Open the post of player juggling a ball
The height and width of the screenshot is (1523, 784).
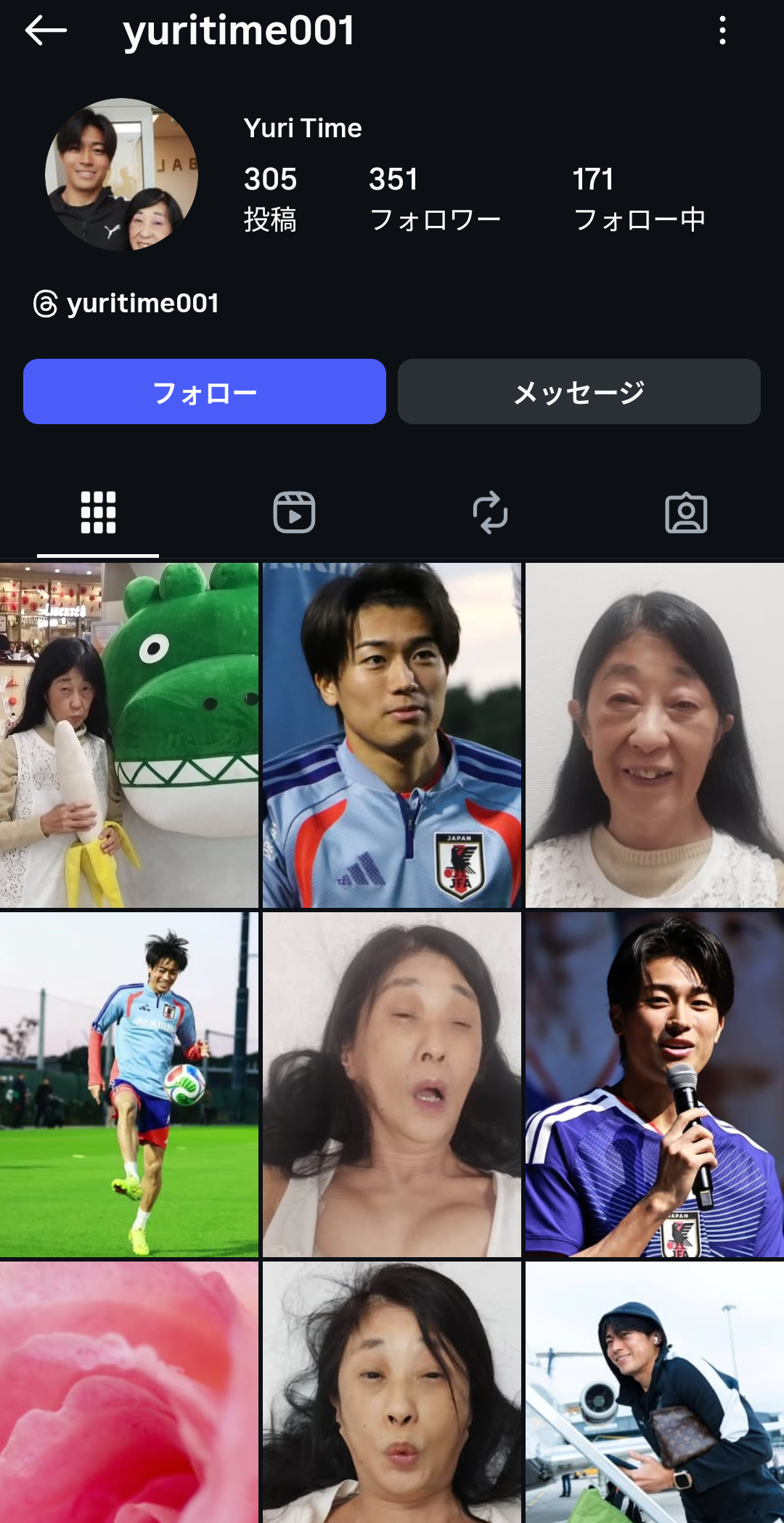tap(129, 1084)
